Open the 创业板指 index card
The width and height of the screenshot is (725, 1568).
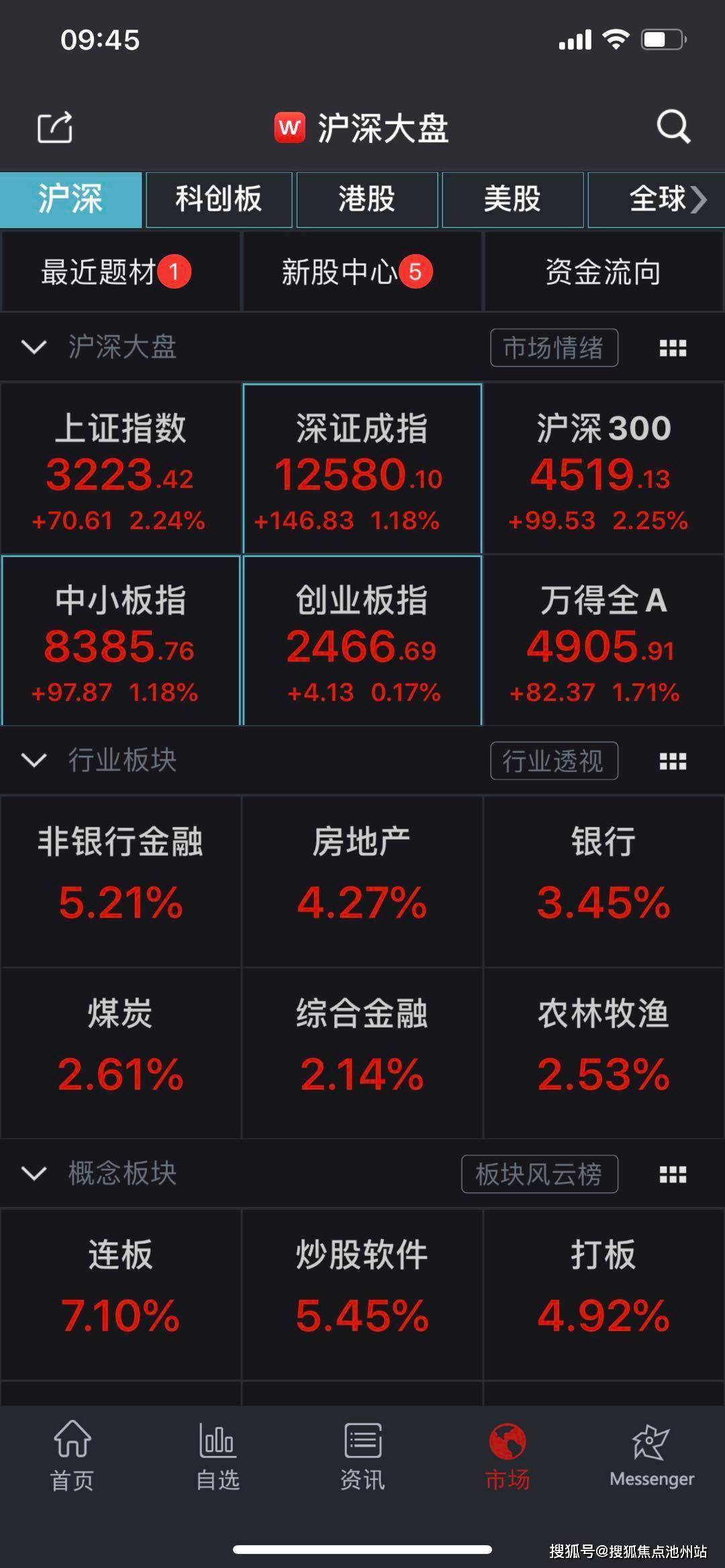point(362,641)
